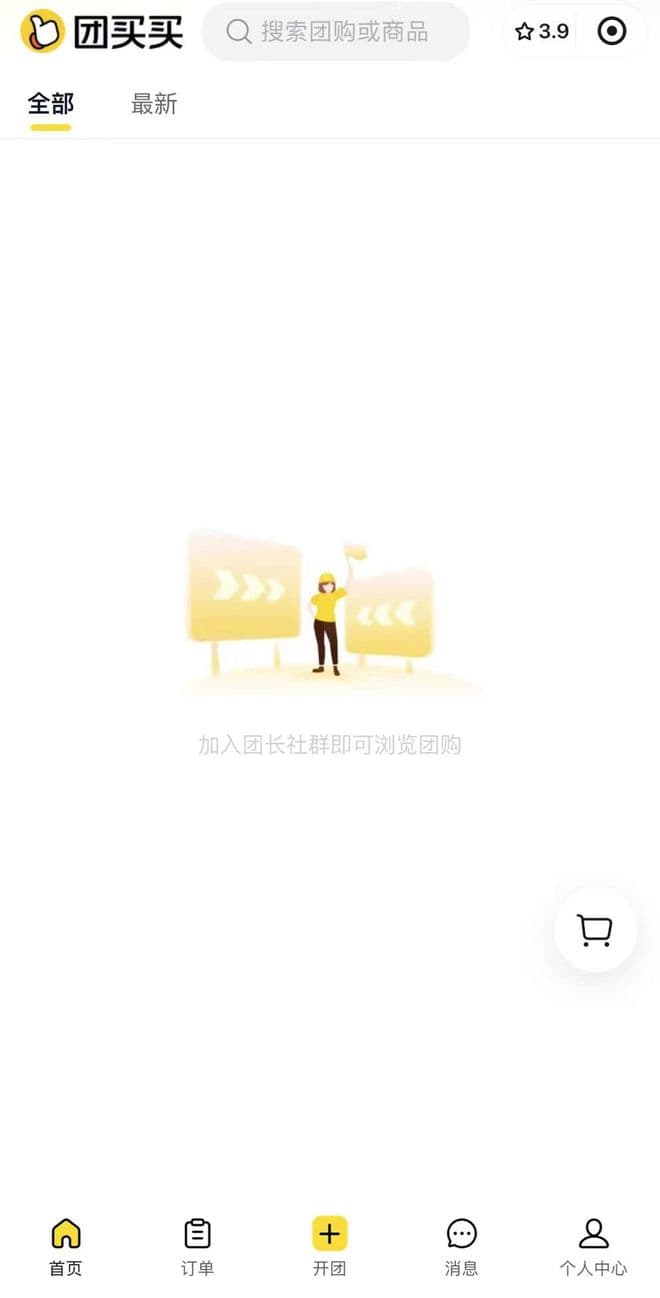This screenshot has height=1298, width=660.
Task: Switch to the 全部 tab
Action: click(50, 104)
